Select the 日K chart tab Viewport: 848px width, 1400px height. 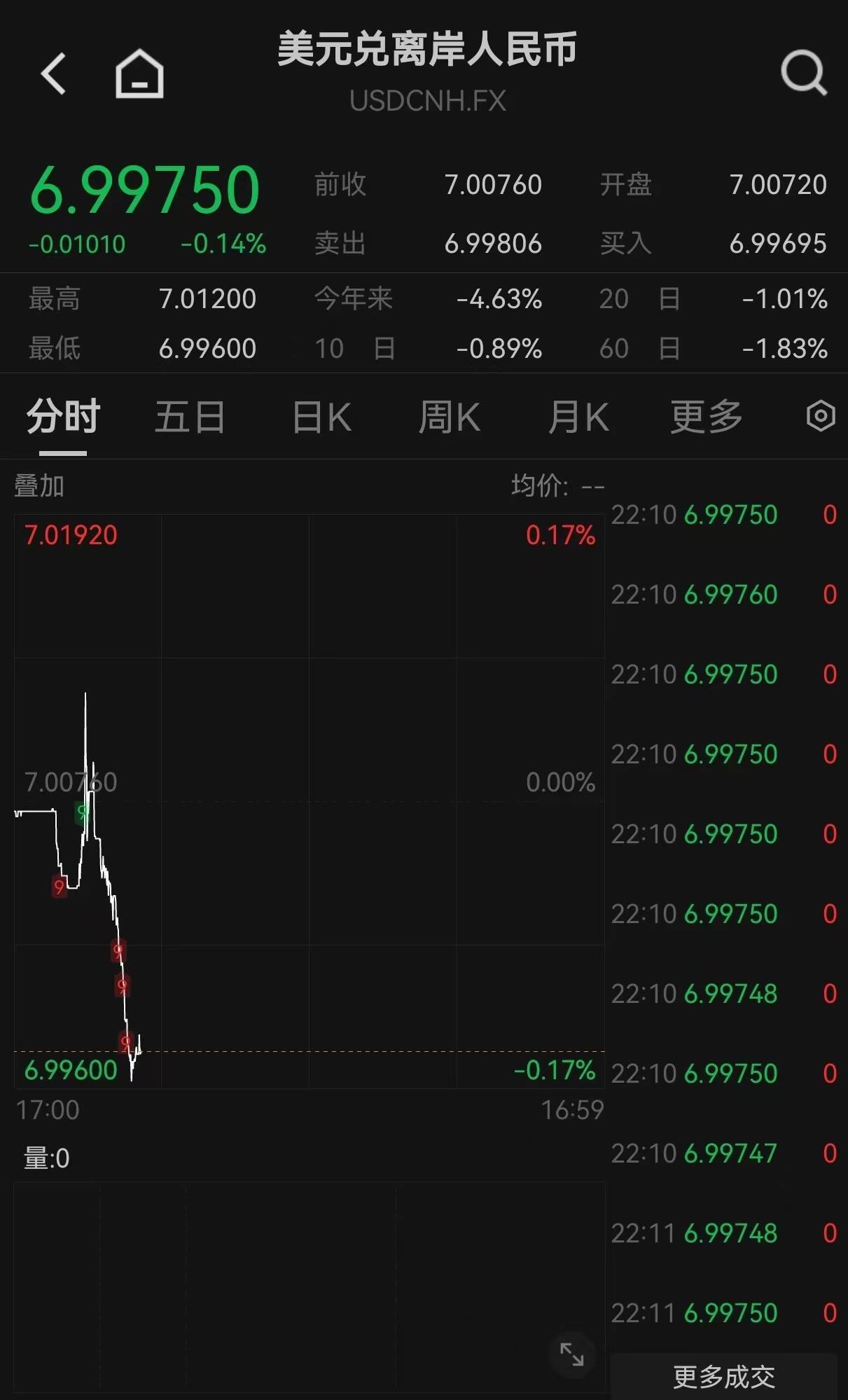(x=321, y=417)
